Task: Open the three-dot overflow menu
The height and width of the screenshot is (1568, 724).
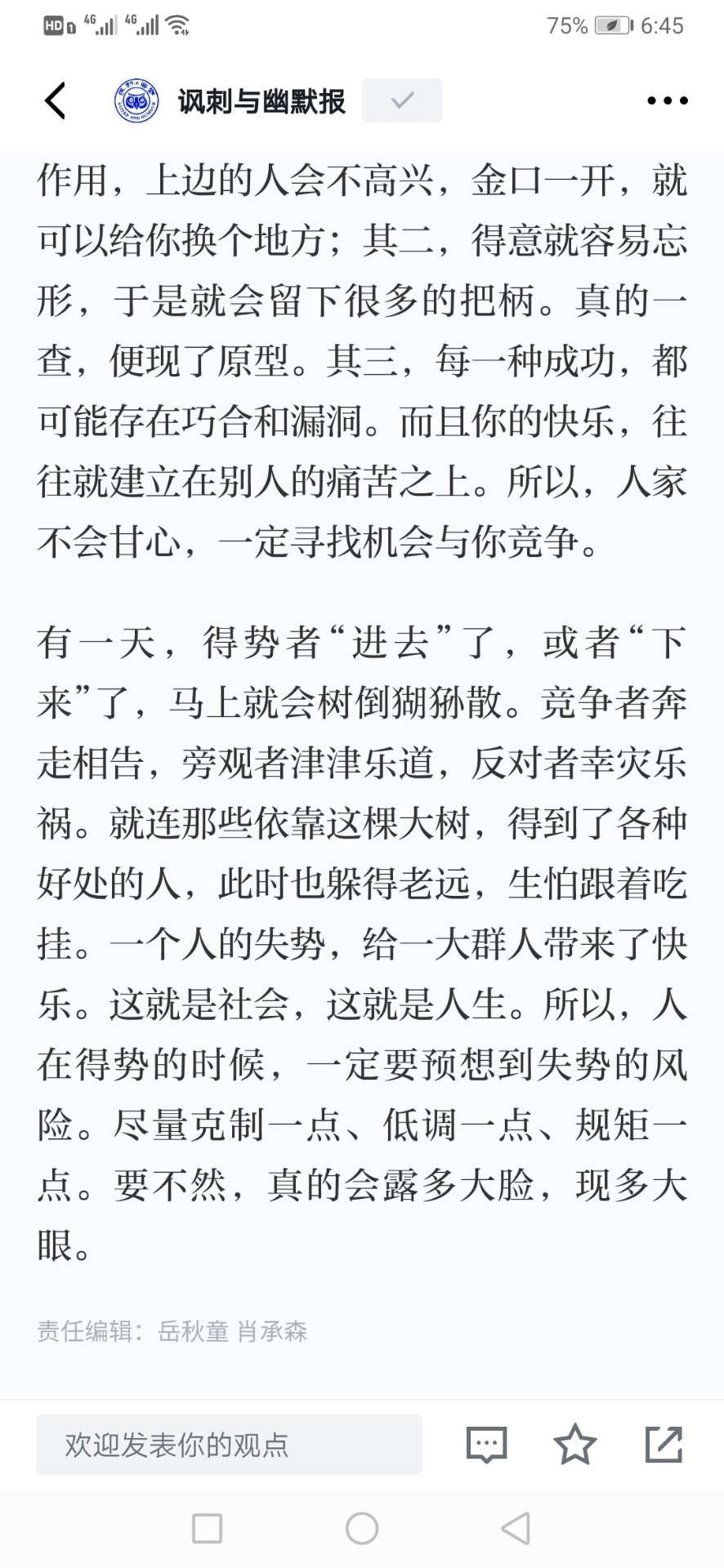Action: pyautogui.click(x=667, y=101)
